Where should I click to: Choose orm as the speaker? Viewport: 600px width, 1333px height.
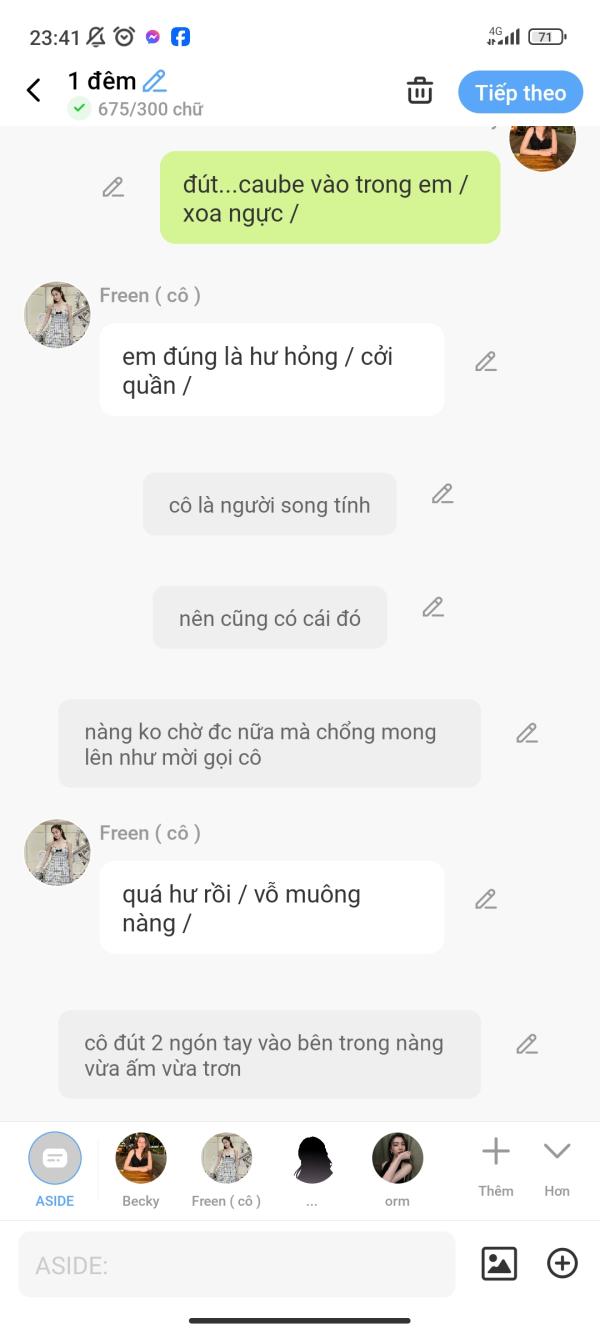397,1170
